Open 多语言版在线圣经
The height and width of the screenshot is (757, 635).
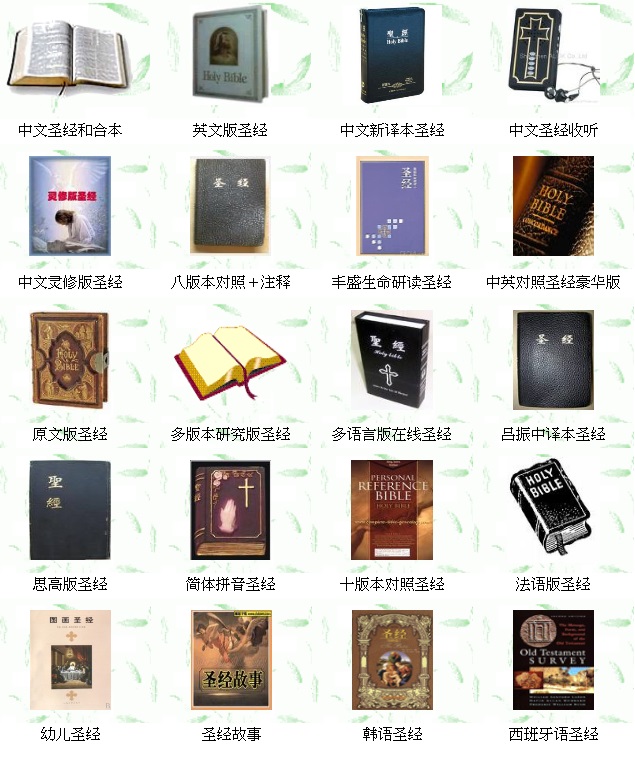click(392, 358)
